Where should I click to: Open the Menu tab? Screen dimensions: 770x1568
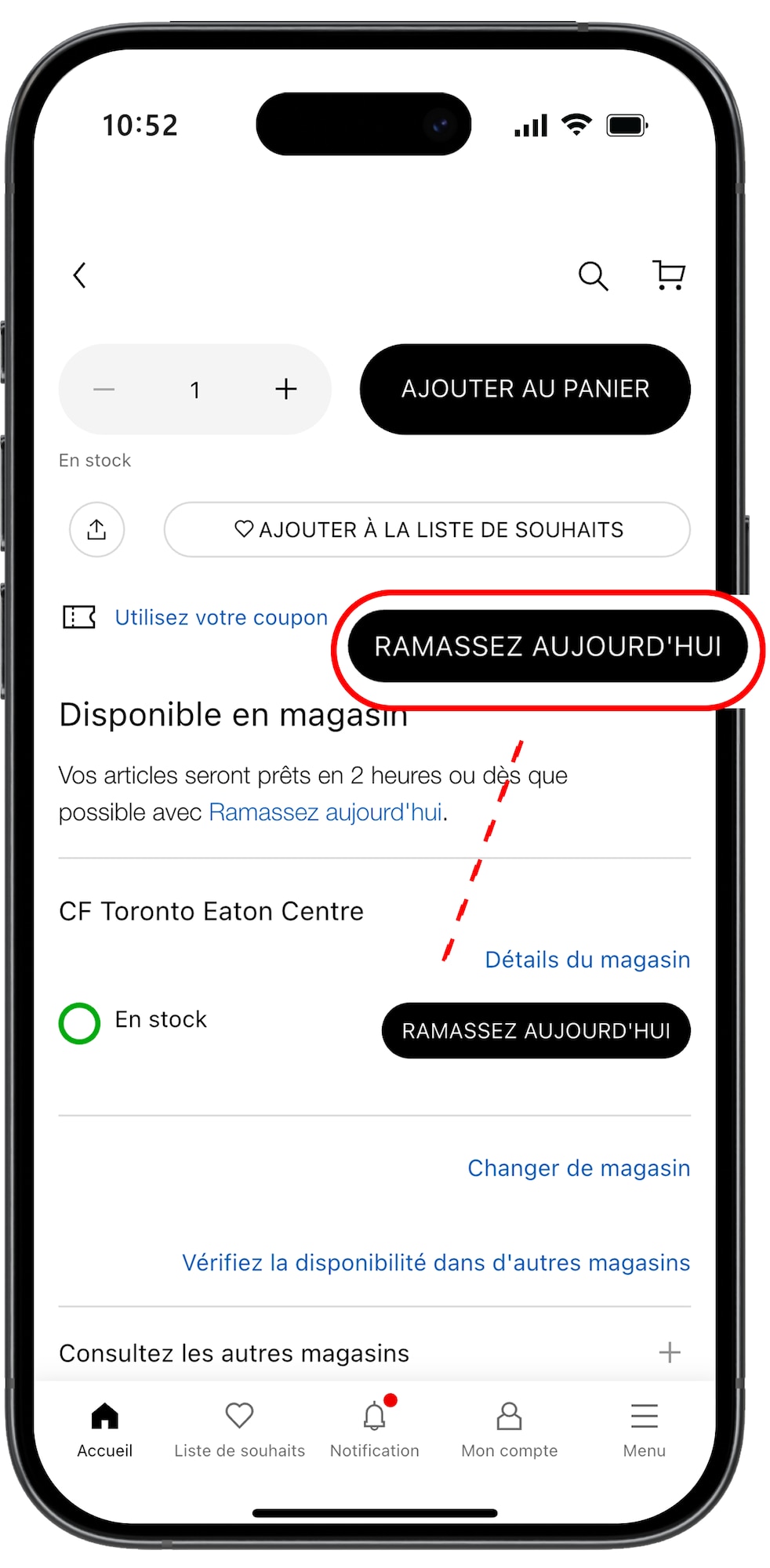(x=644, y=1430)
